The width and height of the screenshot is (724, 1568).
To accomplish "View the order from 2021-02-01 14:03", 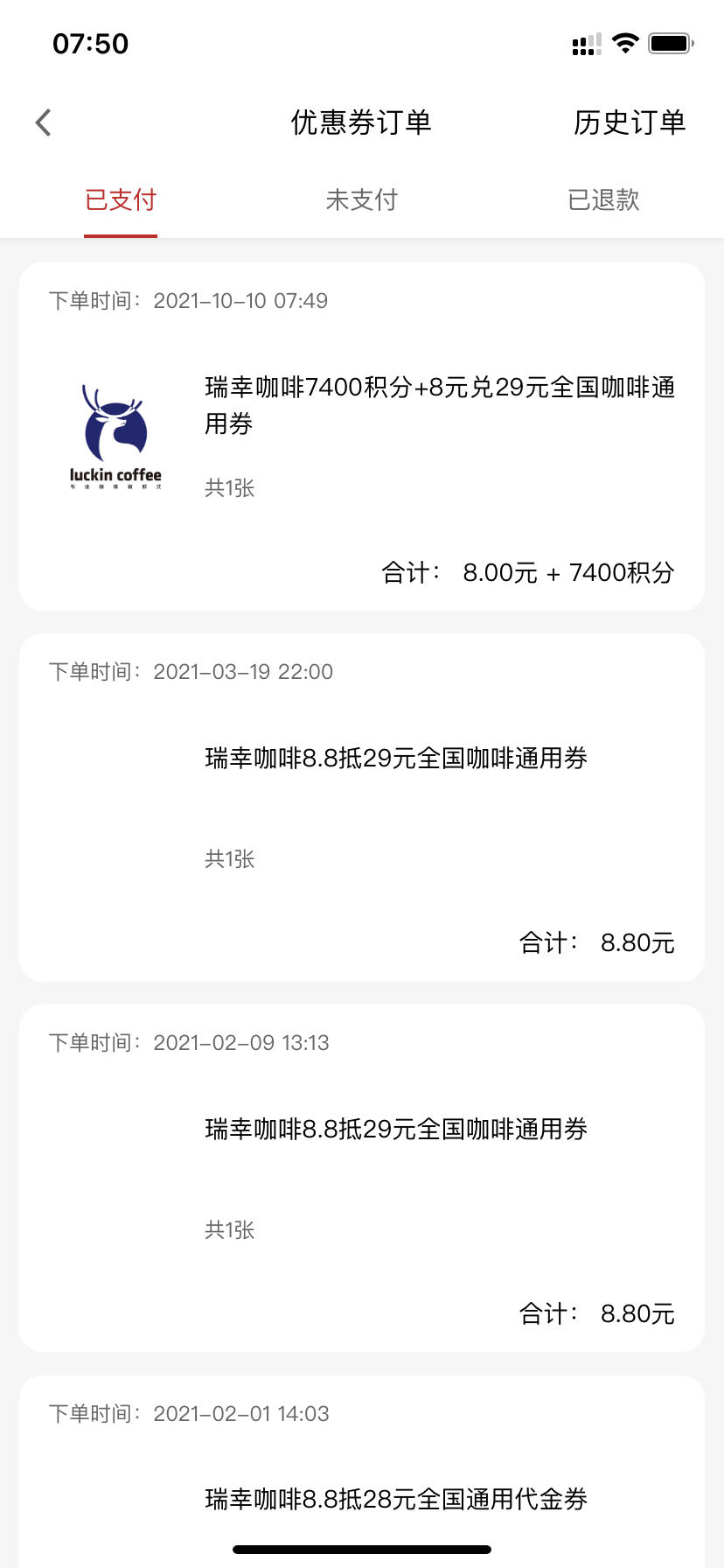I will tap(362, 1472).
